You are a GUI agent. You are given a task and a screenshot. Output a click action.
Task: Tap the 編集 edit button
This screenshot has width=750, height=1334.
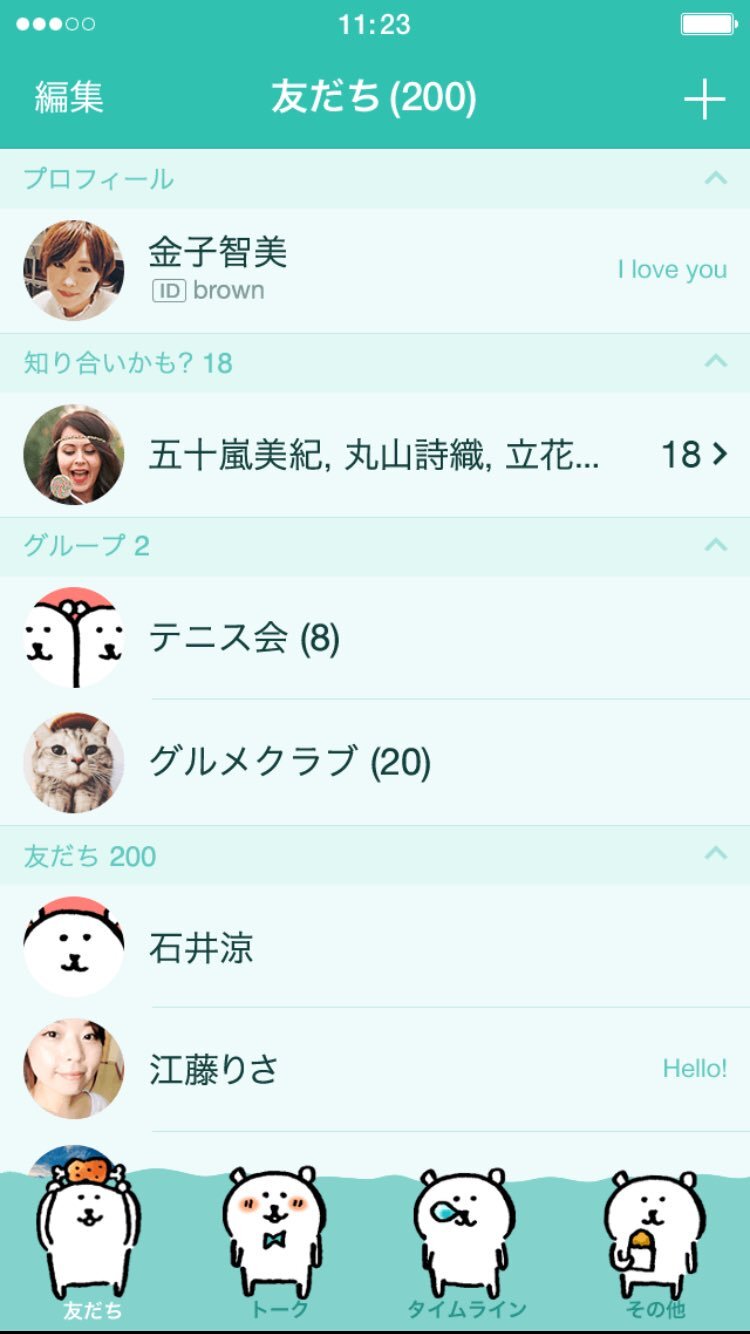[x=69, y=98]
